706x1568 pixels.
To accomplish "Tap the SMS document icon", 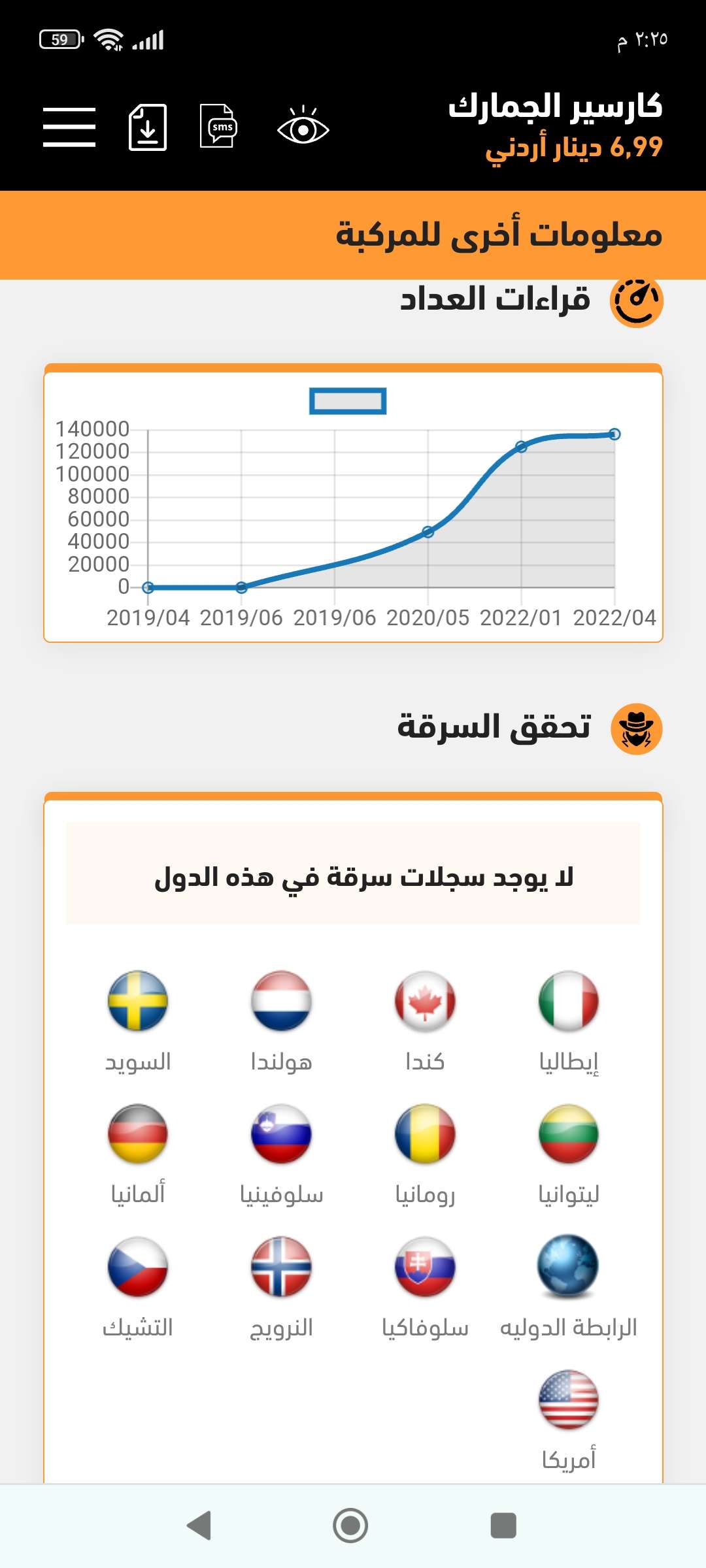I will tap(218, 125).
